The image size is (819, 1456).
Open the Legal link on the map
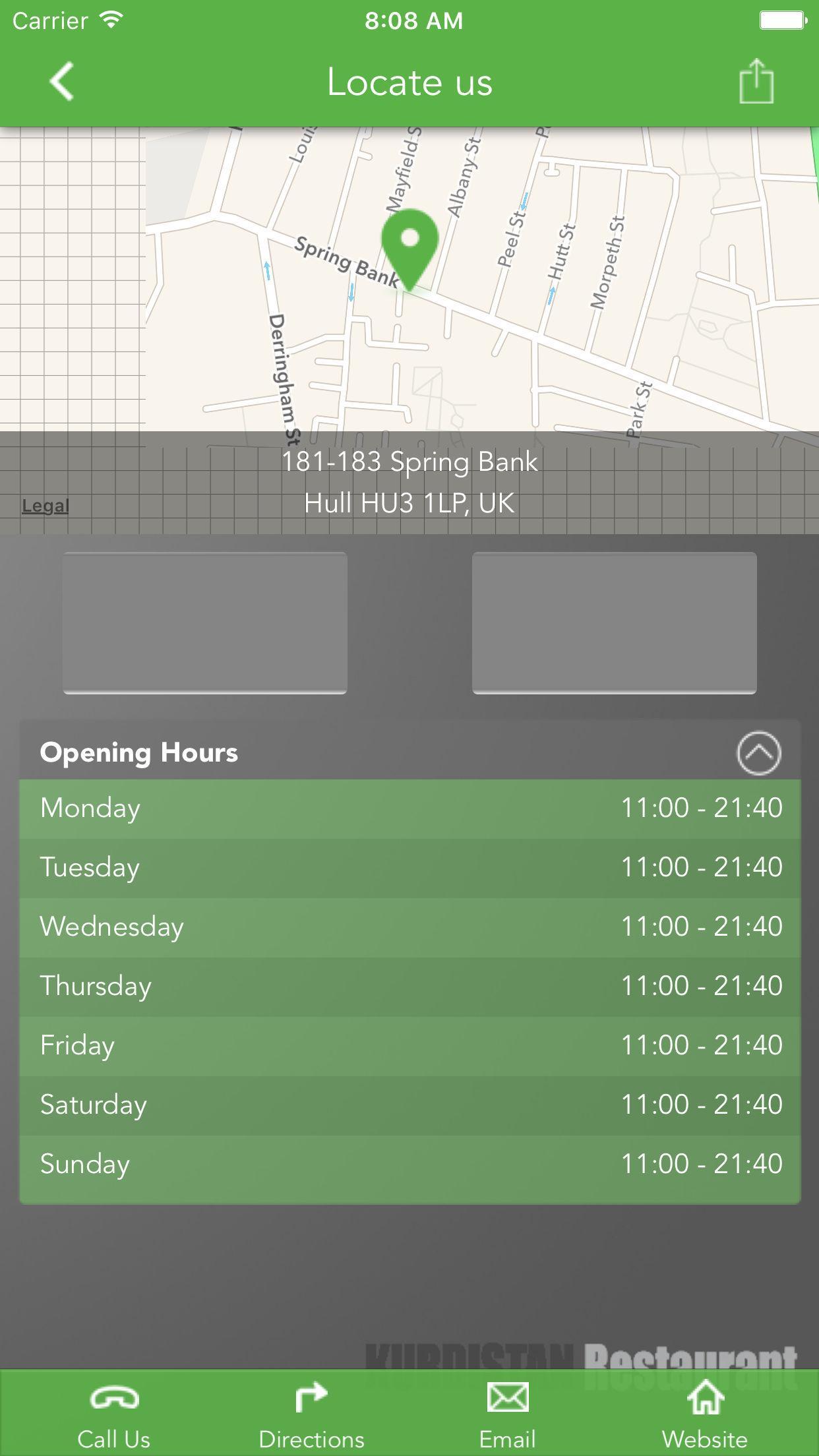[x=45, y=506]
